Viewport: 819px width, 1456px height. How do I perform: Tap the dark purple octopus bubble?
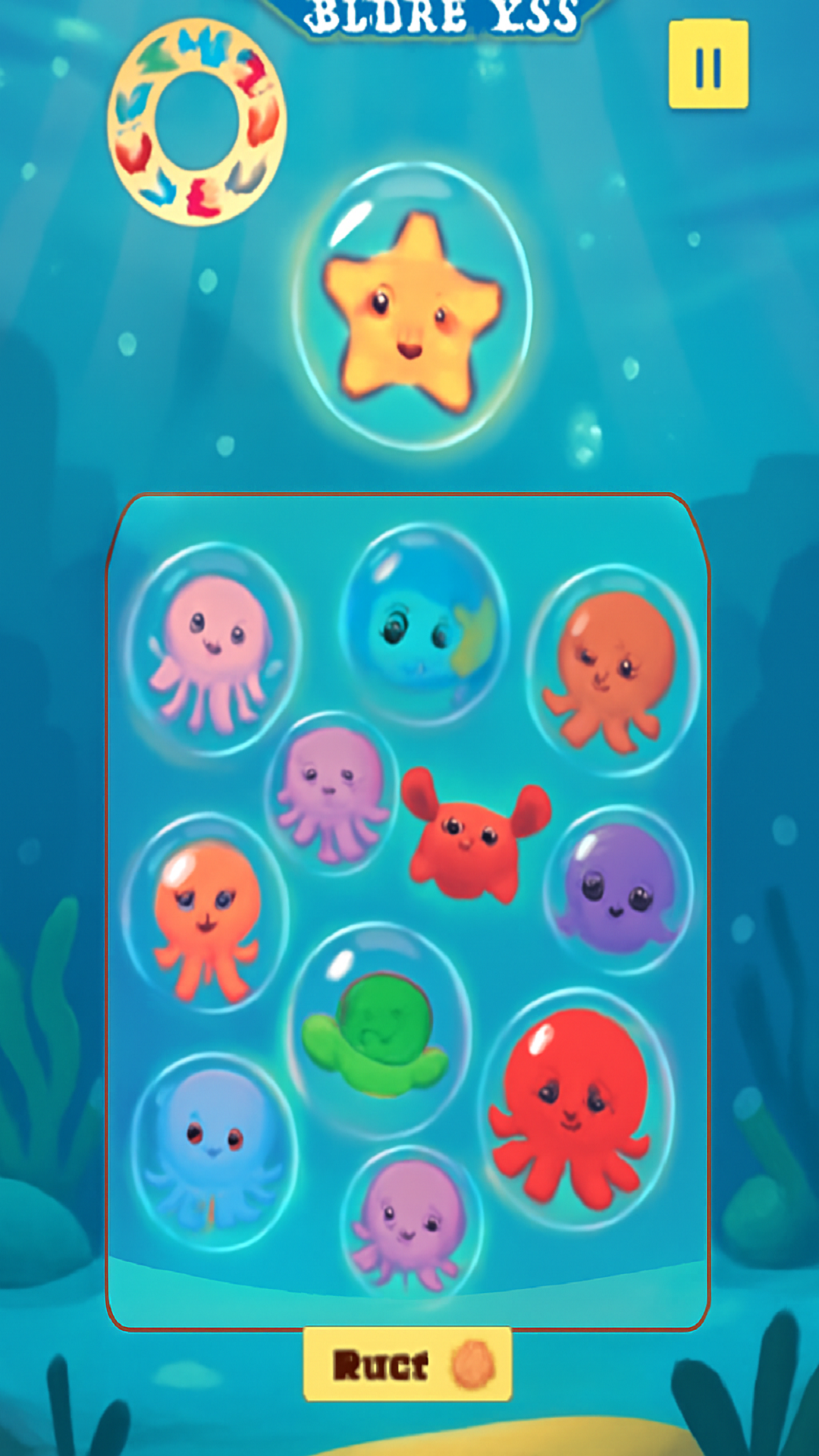click(619, 889)
